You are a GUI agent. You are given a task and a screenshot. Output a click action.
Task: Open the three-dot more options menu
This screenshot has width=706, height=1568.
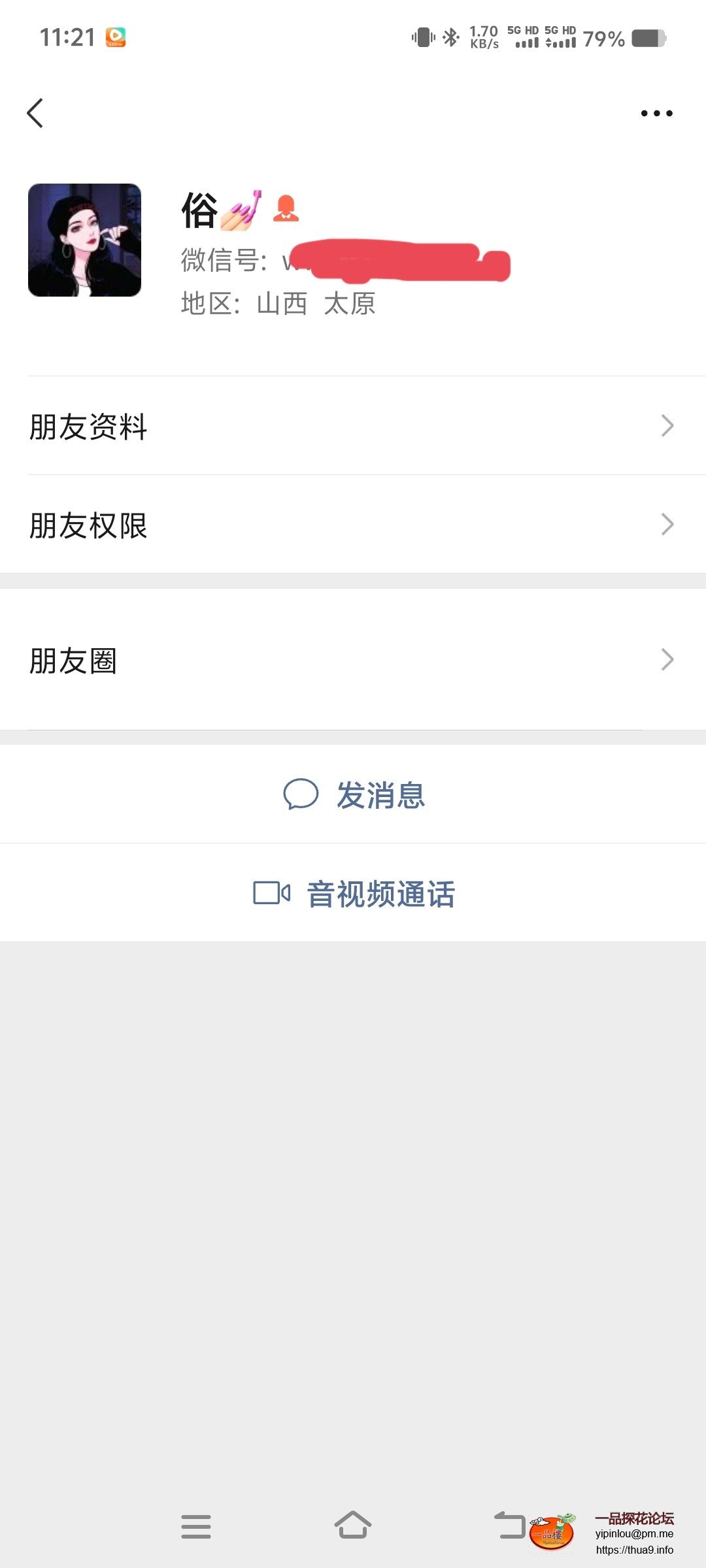point(656,113)
